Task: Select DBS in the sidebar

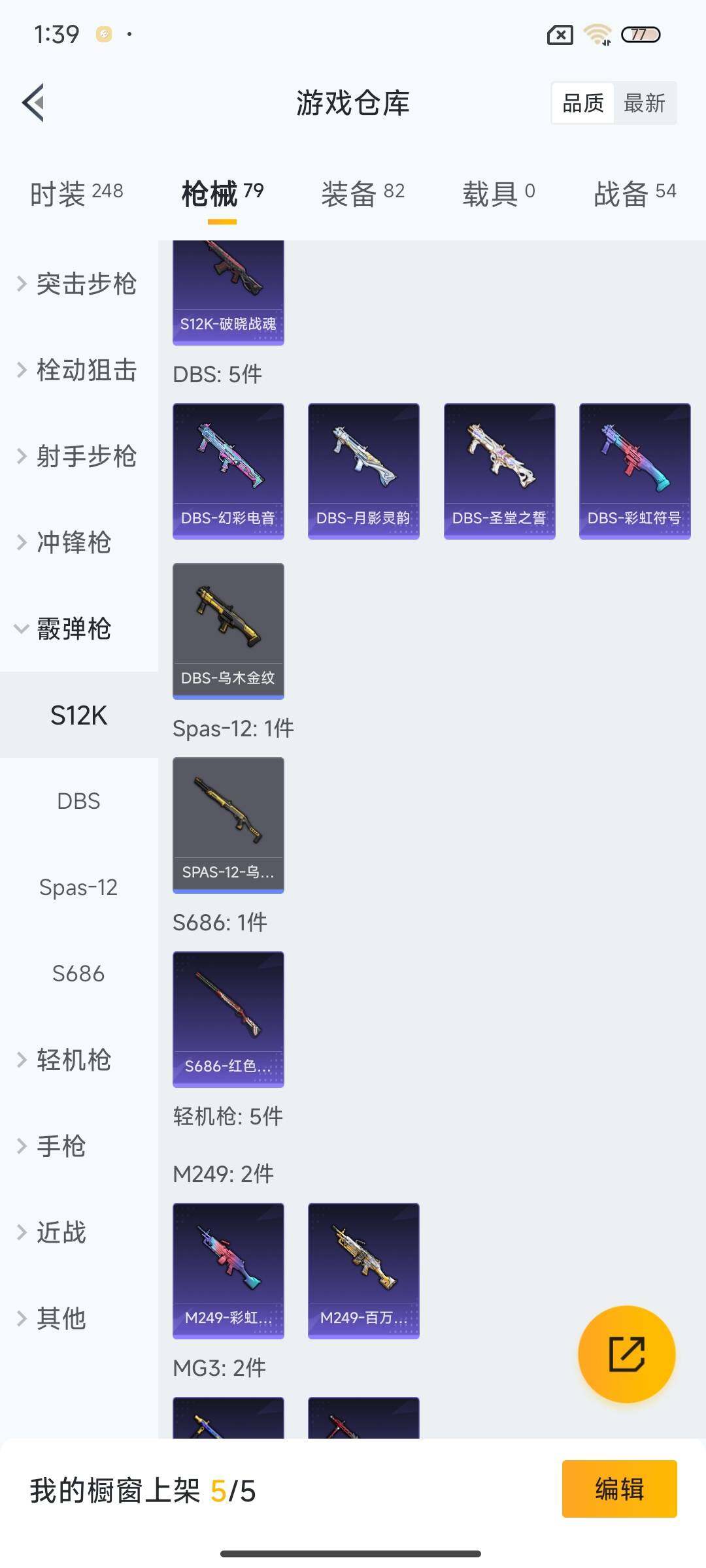Action: click(x=78, y=801)
